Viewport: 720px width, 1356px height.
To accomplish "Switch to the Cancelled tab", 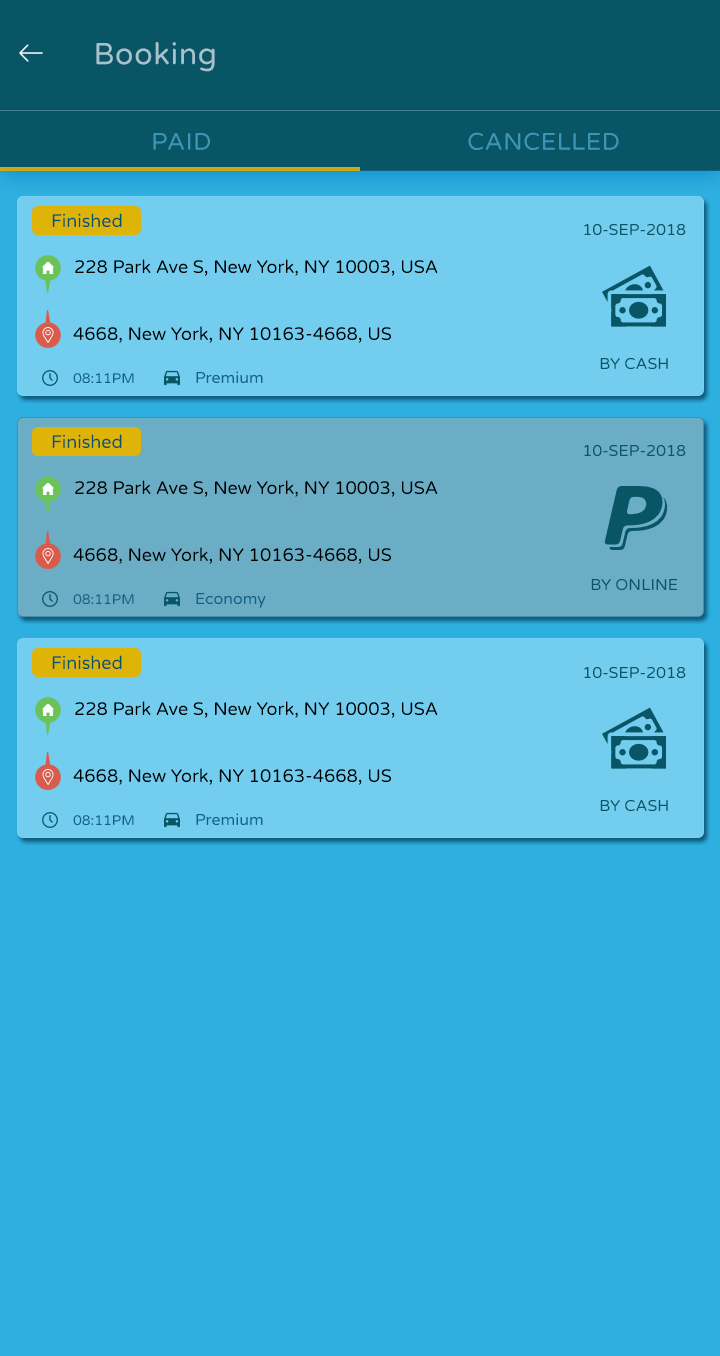I will 543,142.
